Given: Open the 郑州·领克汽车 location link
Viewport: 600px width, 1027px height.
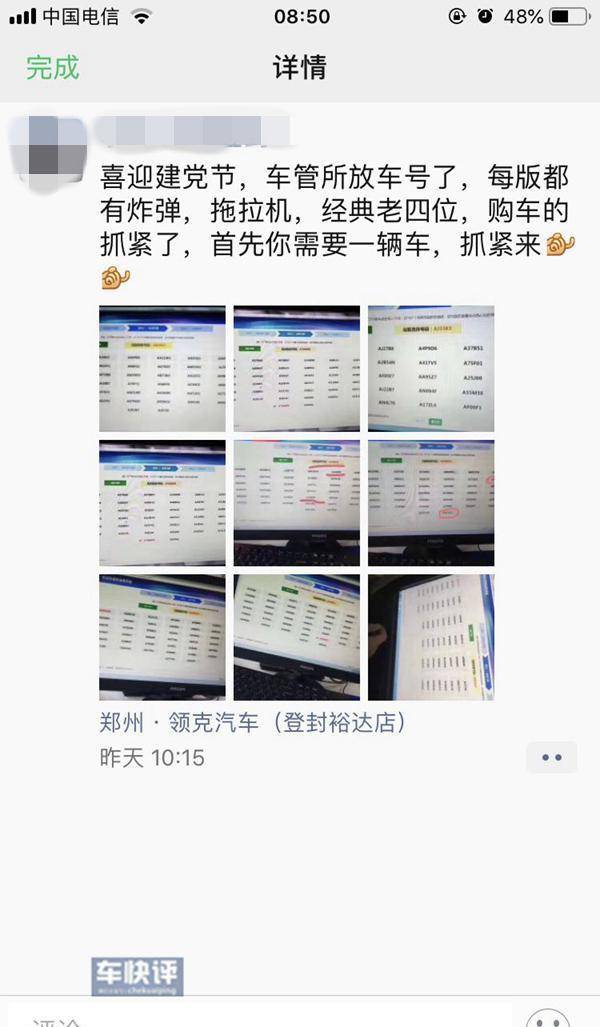Looking at the screenshot, I should coord(253,722).
